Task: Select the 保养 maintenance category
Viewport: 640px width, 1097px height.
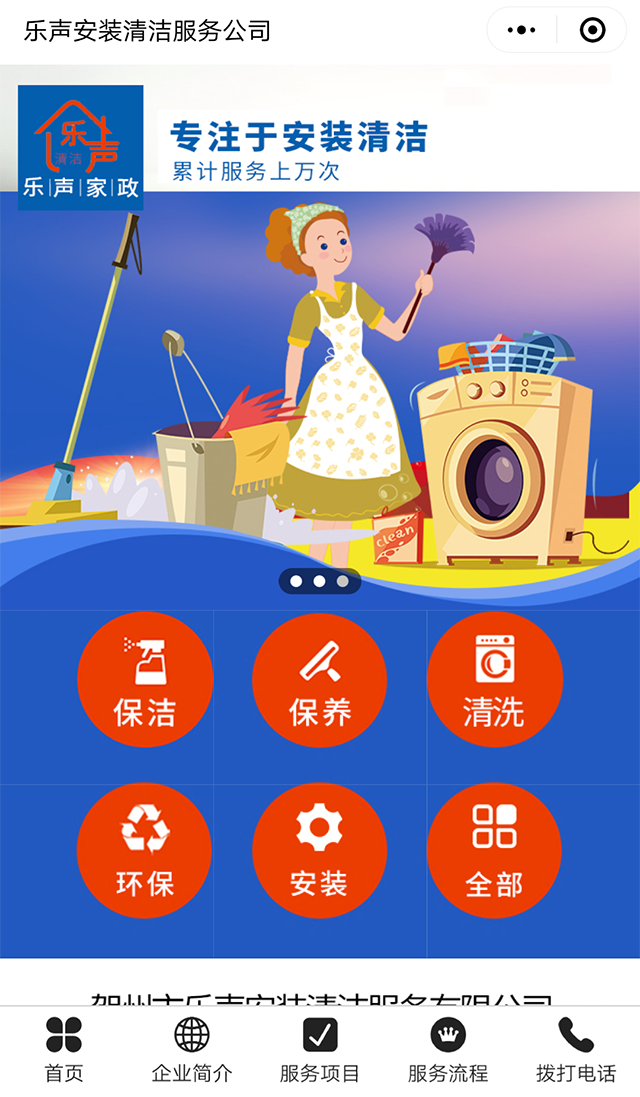Action: coord(320,680)
